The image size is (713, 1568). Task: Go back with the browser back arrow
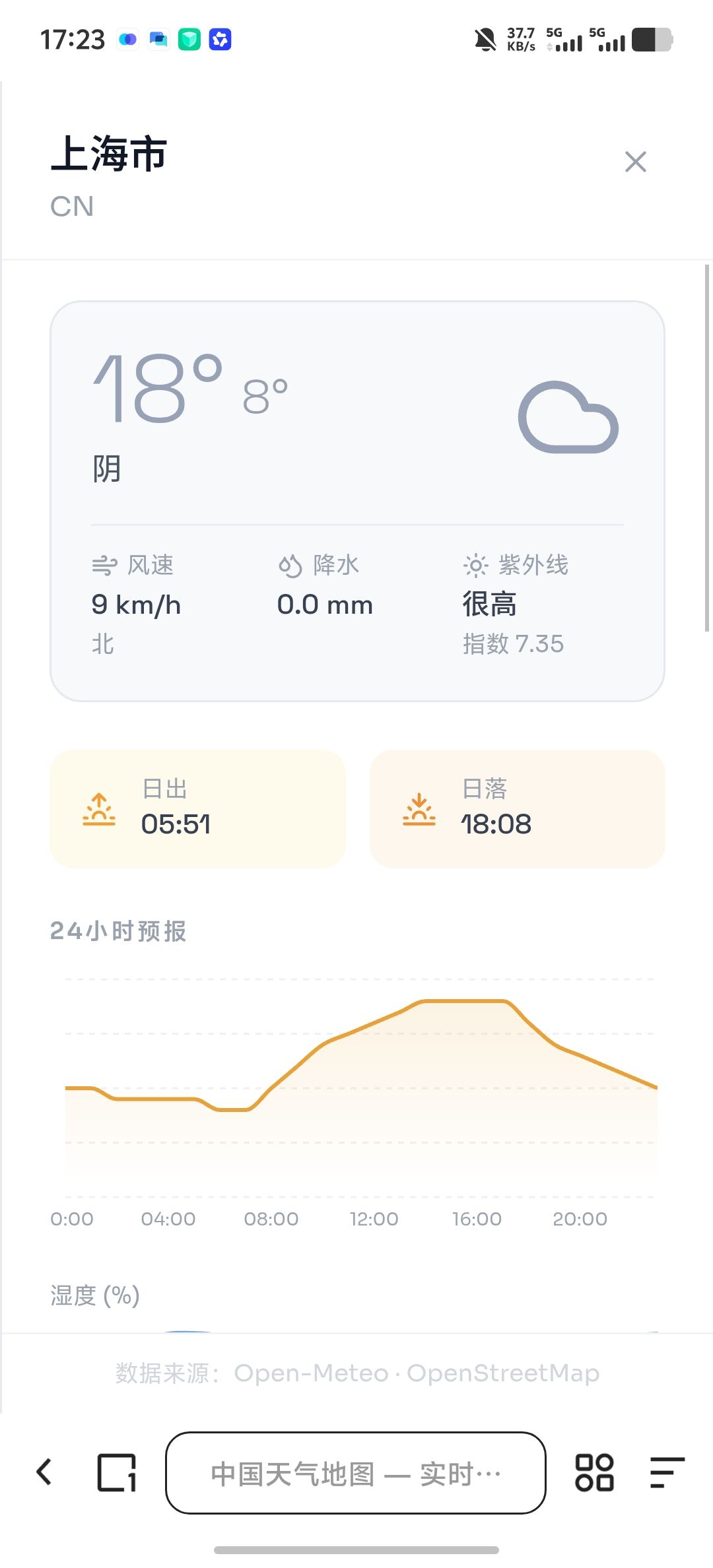click(x=44, y=1472)
